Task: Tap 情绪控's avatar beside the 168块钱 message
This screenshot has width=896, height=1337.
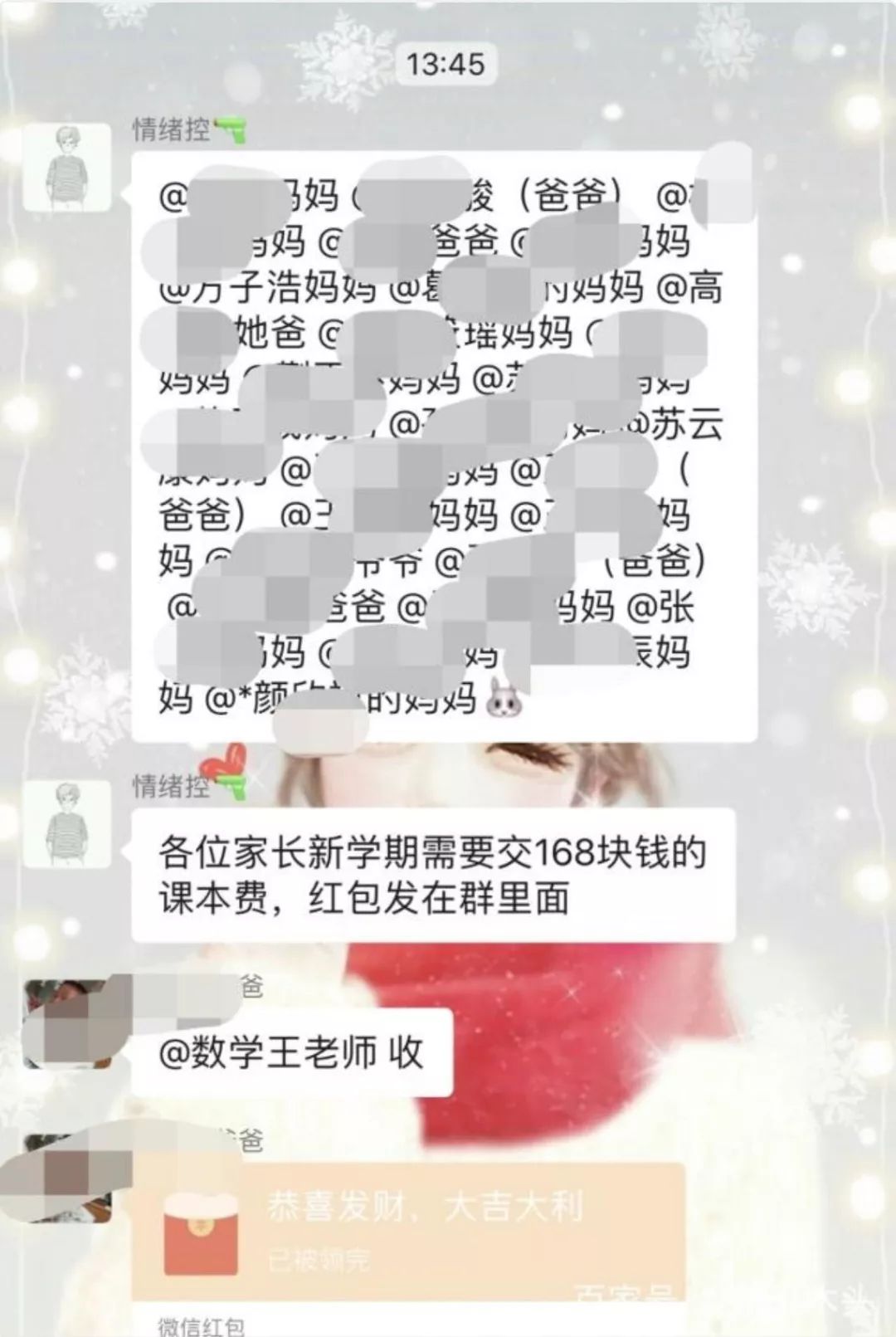Action: (x=78, y=823)
